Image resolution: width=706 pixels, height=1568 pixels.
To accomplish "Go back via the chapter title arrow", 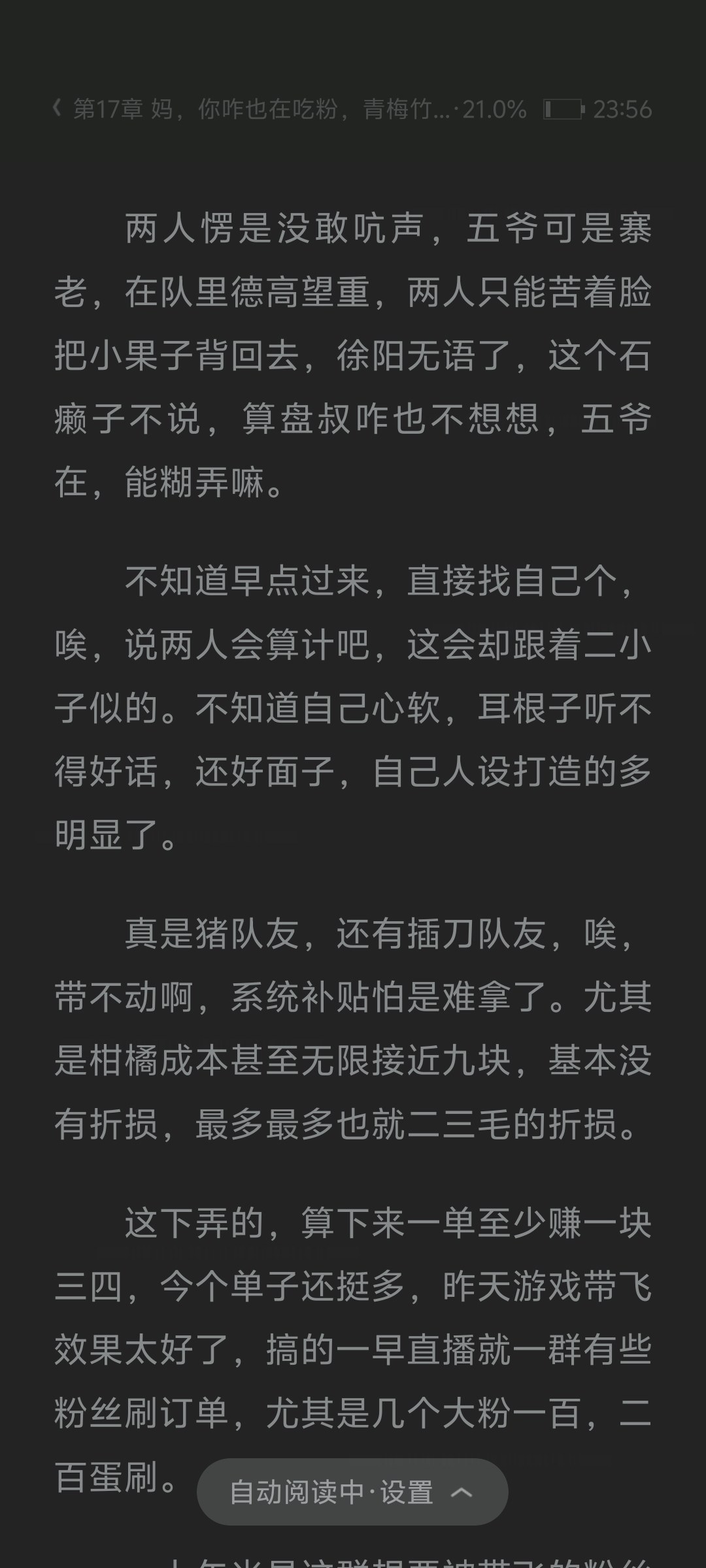I will (57, 108).
